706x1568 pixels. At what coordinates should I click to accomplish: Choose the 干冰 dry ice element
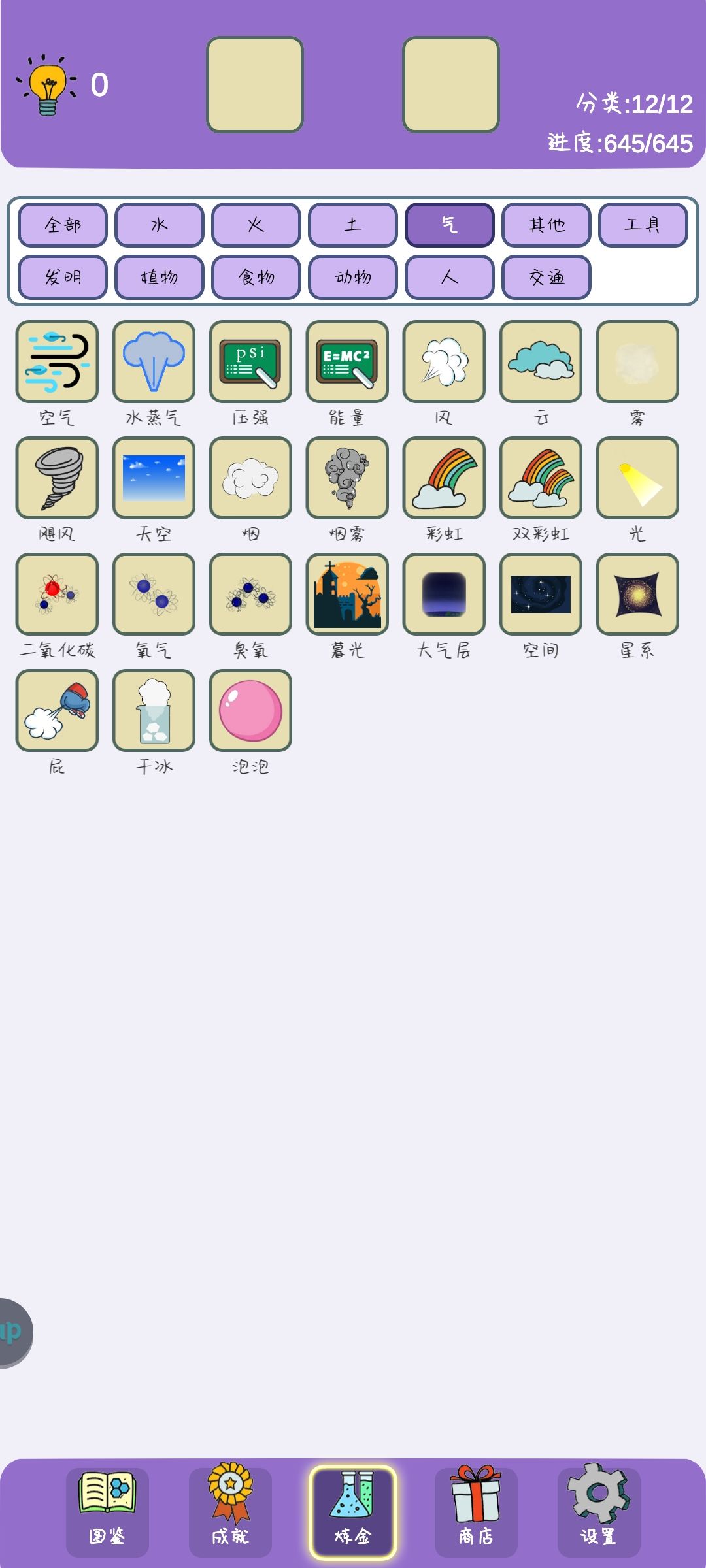point(154,710)
